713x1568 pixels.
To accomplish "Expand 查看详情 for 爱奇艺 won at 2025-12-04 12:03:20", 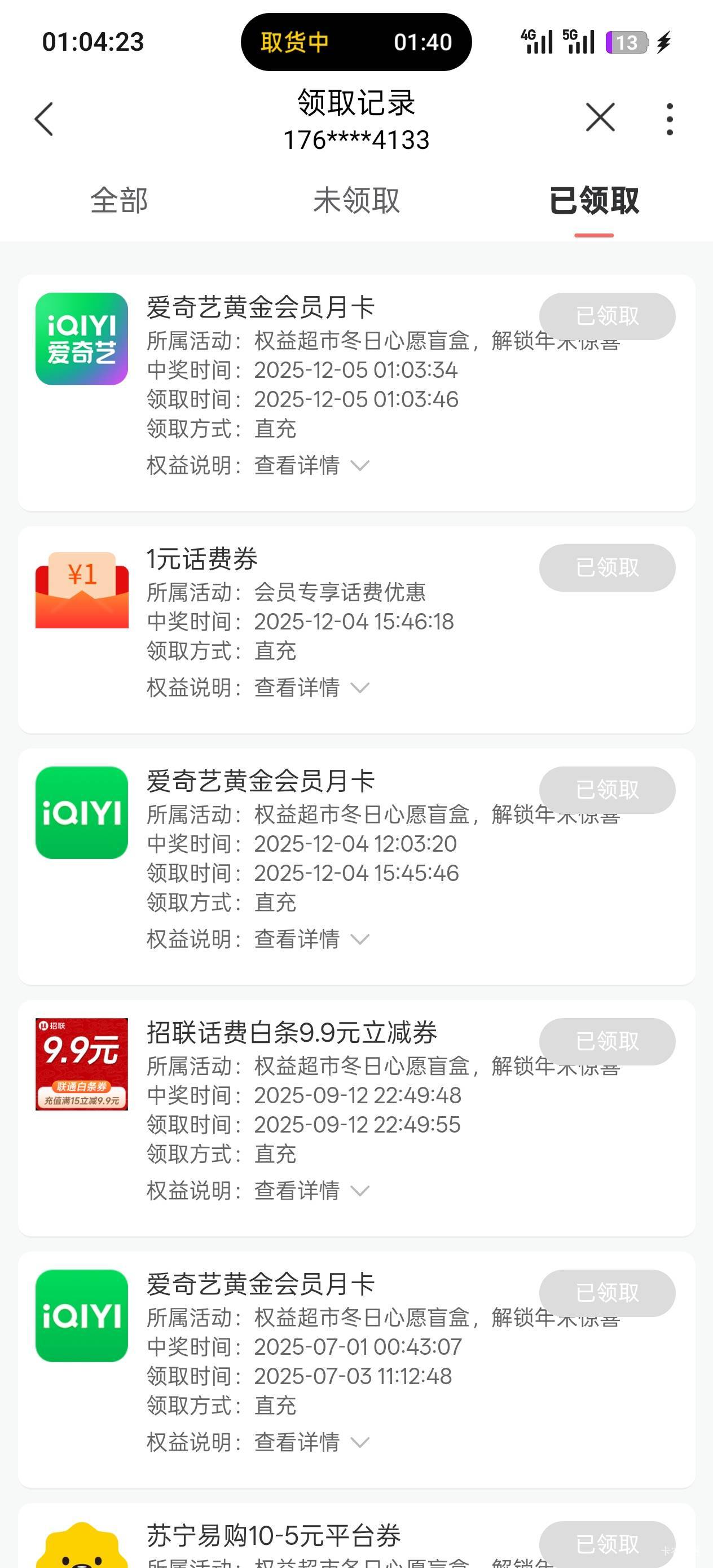I will coord(311,939).
